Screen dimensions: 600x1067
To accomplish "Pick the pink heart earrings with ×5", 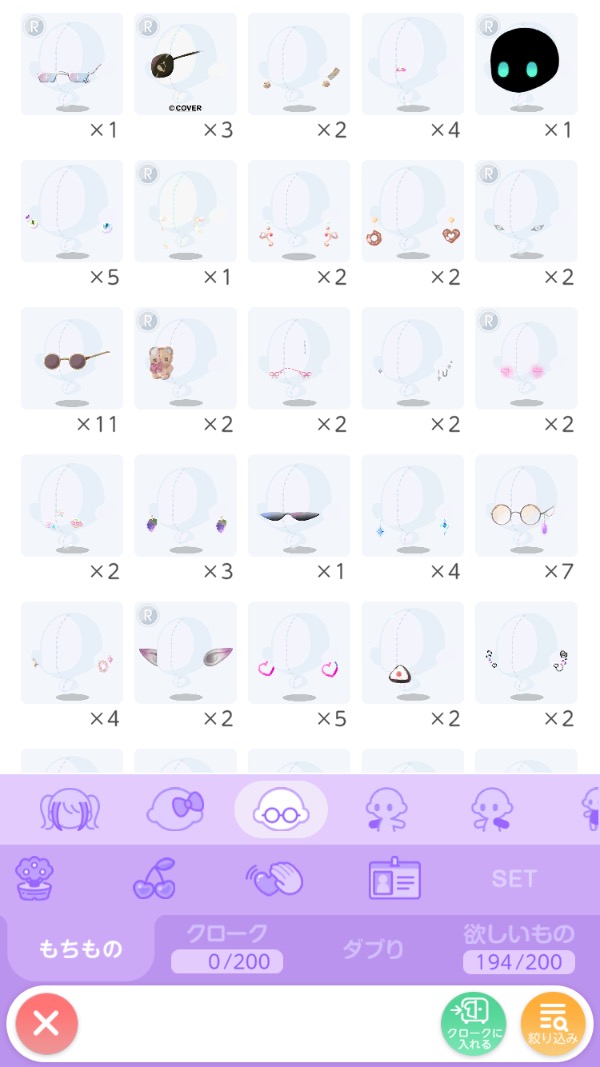I will 299,653.
